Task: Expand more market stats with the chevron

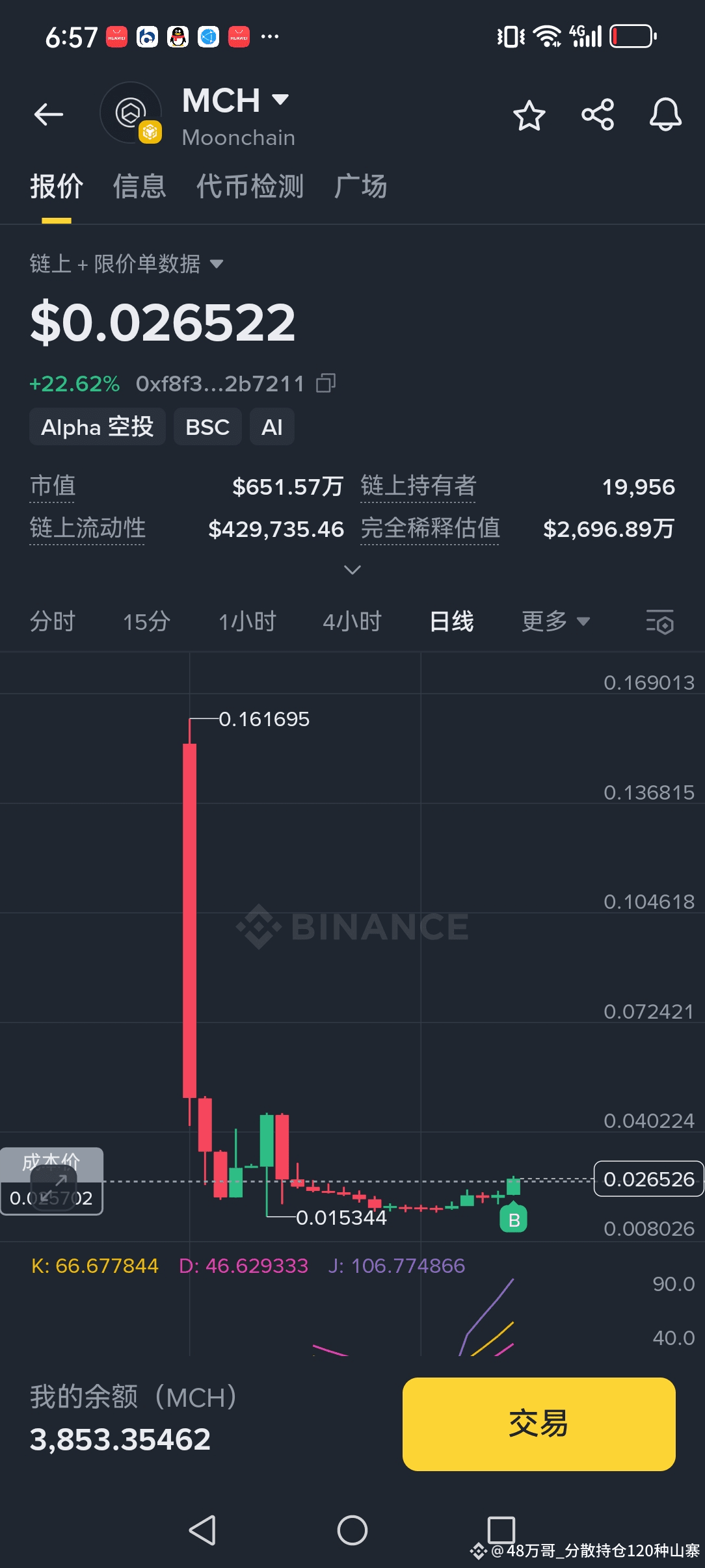Action: [x=352, y=570]
